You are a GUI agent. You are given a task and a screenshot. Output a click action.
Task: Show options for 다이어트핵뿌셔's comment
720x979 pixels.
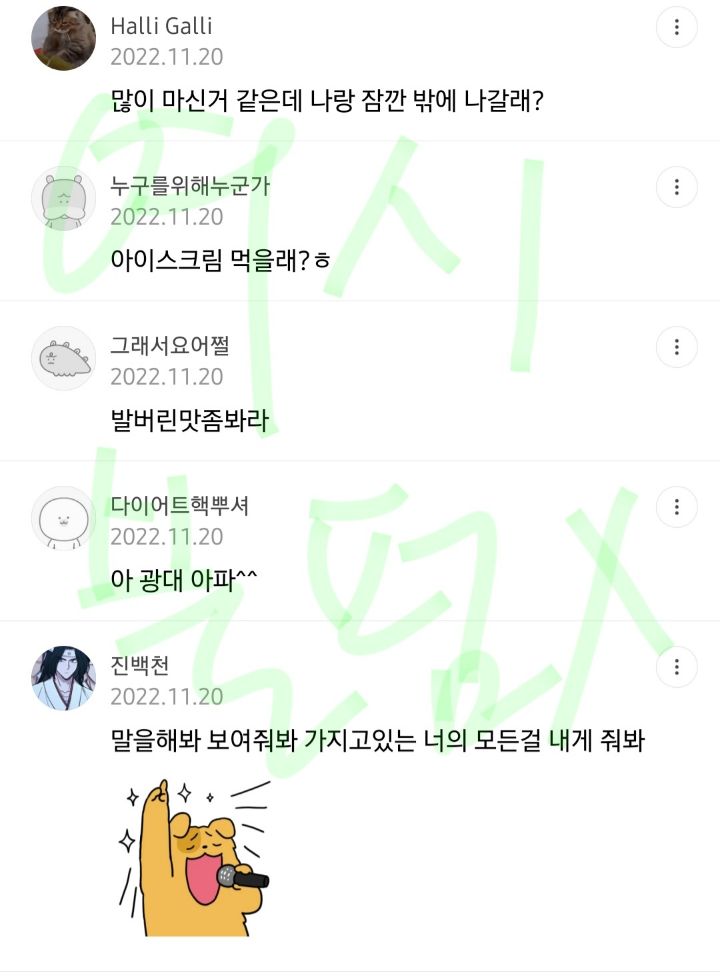[x=677, y=507]
